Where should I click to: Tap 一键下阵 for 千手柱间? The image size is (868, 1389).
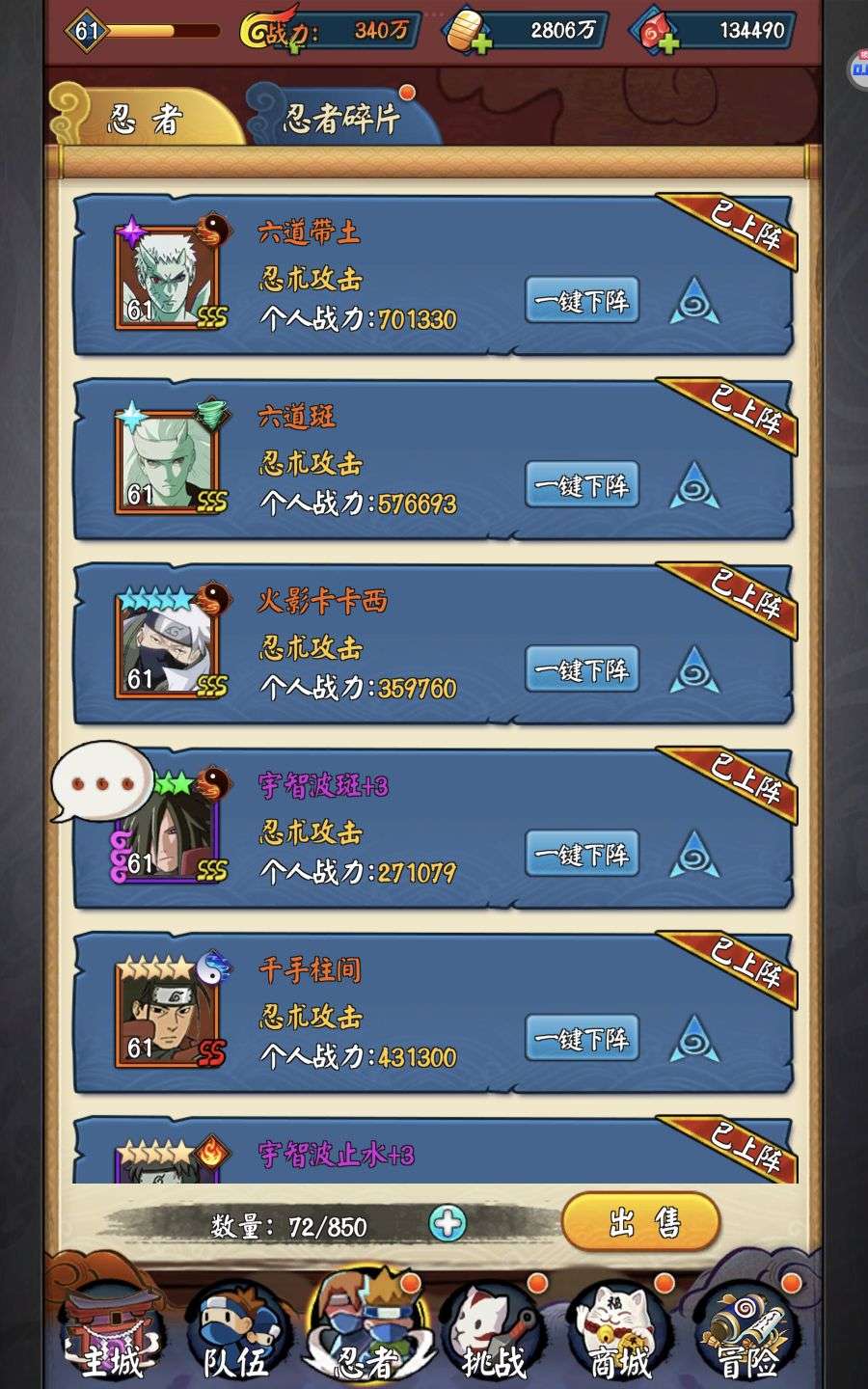(x=582, y=1039)
